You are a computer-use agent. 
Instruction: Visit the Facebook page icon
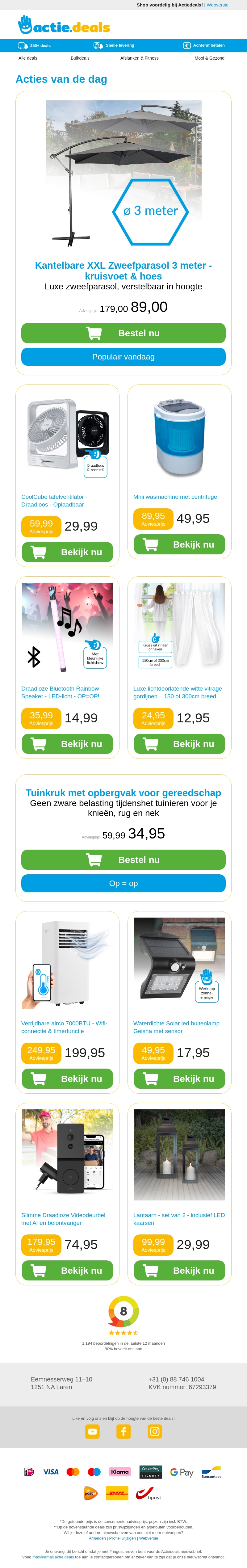click(124, 1431)
